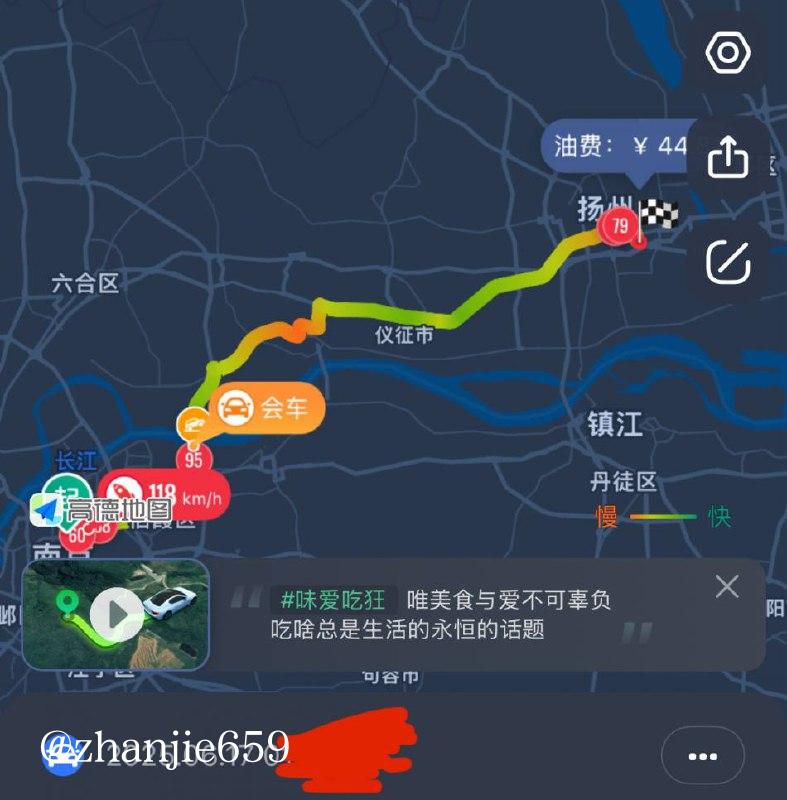Play the trip replay video
Image resolution: width=787 pixels, height=800 pixels.
(116, 614)
